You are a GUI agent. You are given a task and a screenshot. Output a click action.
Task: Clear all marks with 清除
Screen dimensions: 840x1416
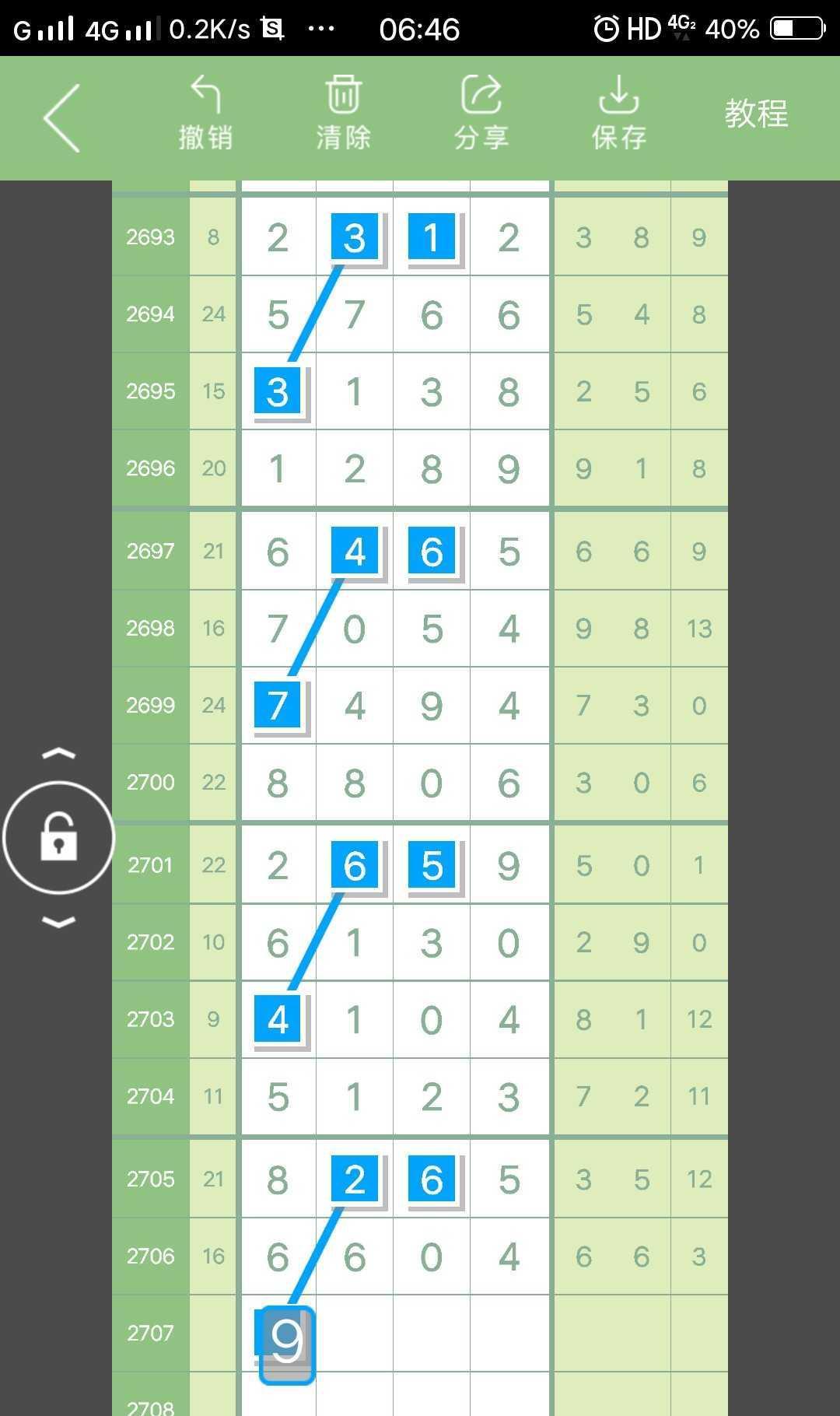343,114
